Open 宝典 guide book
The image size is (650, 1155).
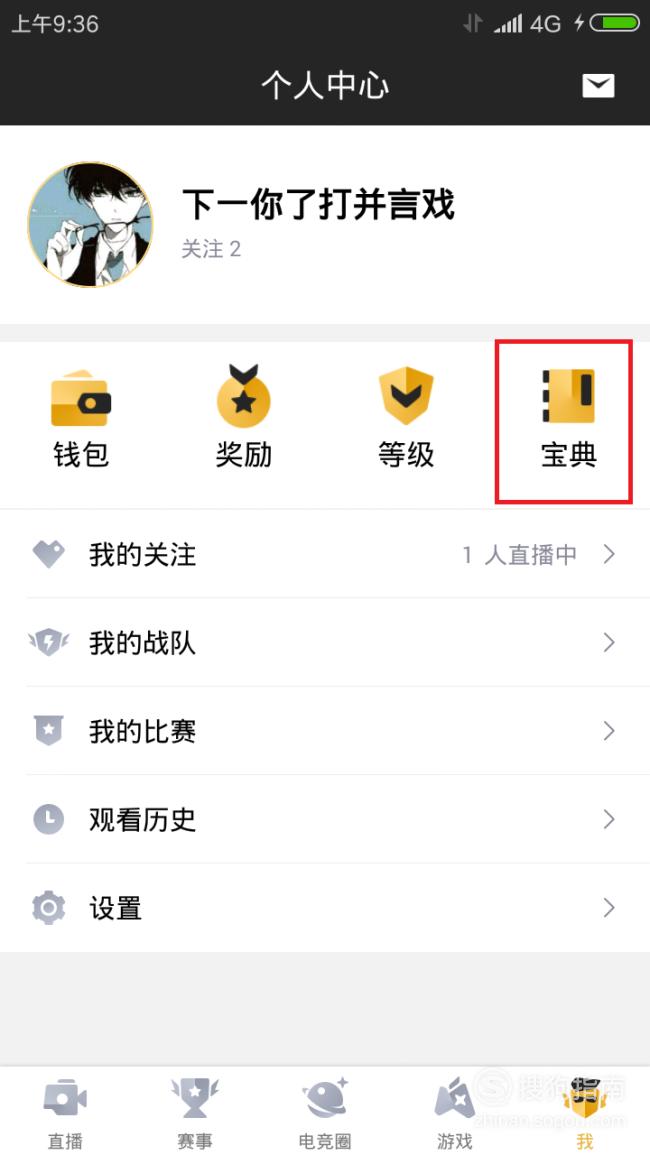pos(568,421)
